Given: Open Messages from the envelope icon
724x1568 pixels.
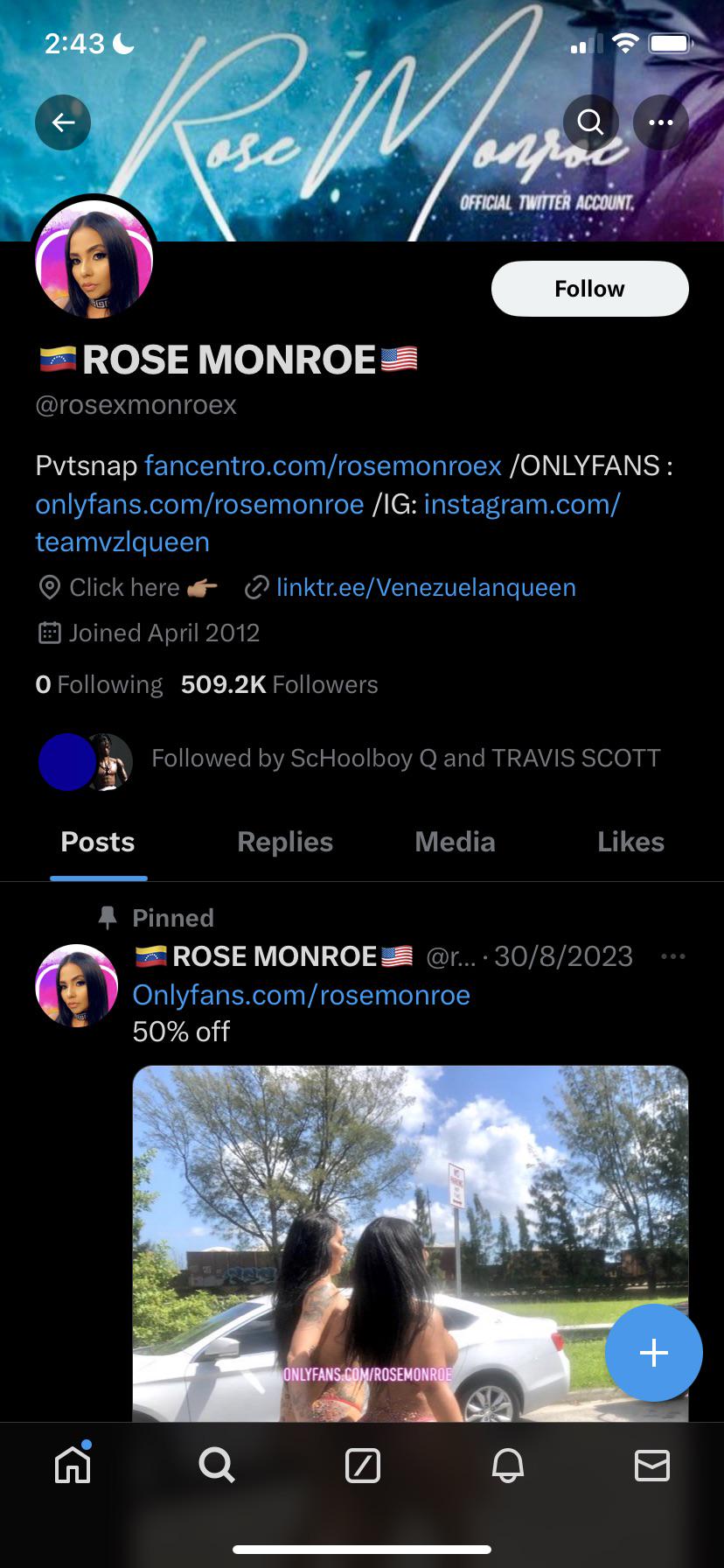Looking at the screenshot, I should tap(652, 1468).
